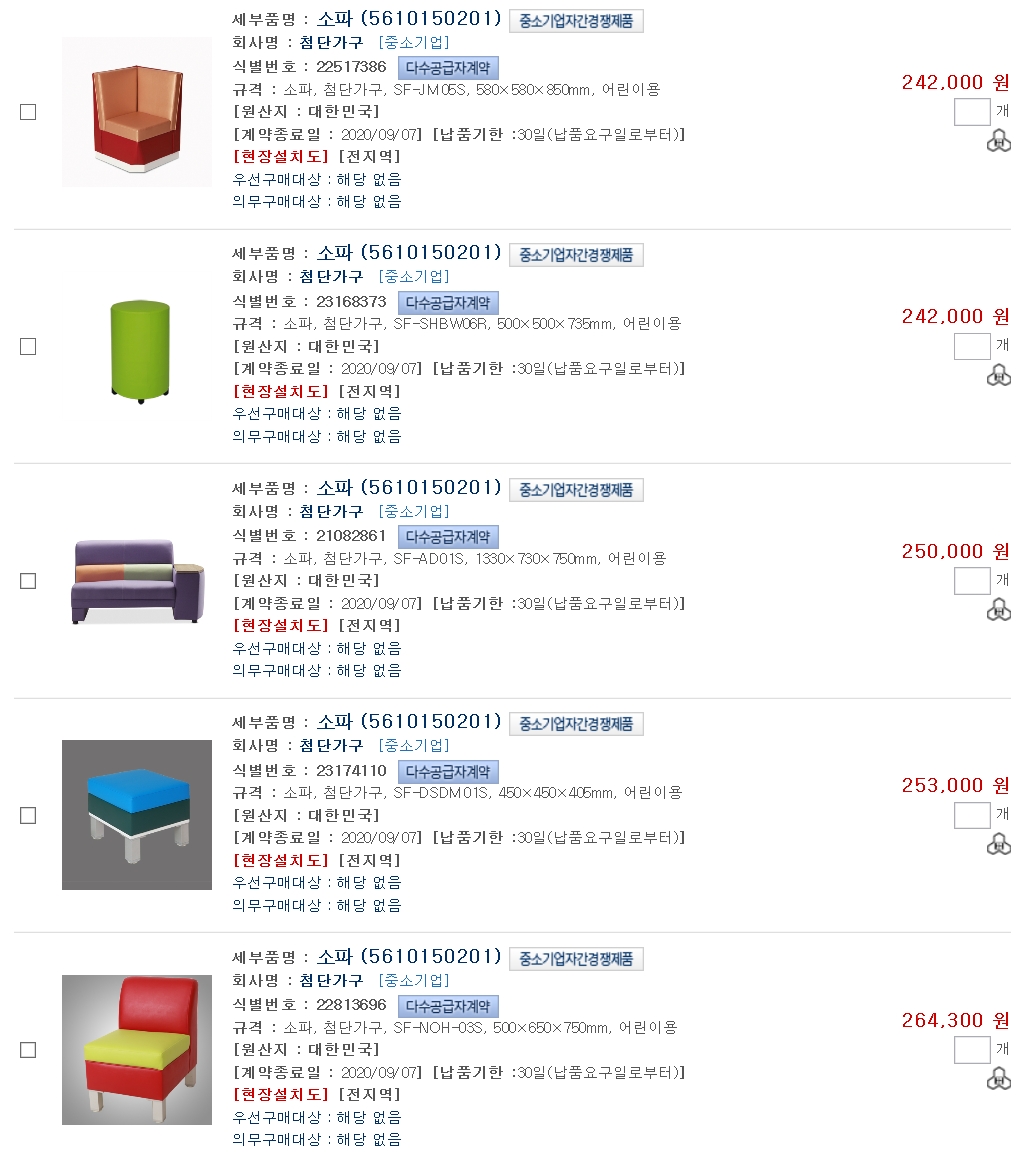Open product title link for item 22813696
The height and width of the screenshot is (1159, 1022).
point(408,957)
